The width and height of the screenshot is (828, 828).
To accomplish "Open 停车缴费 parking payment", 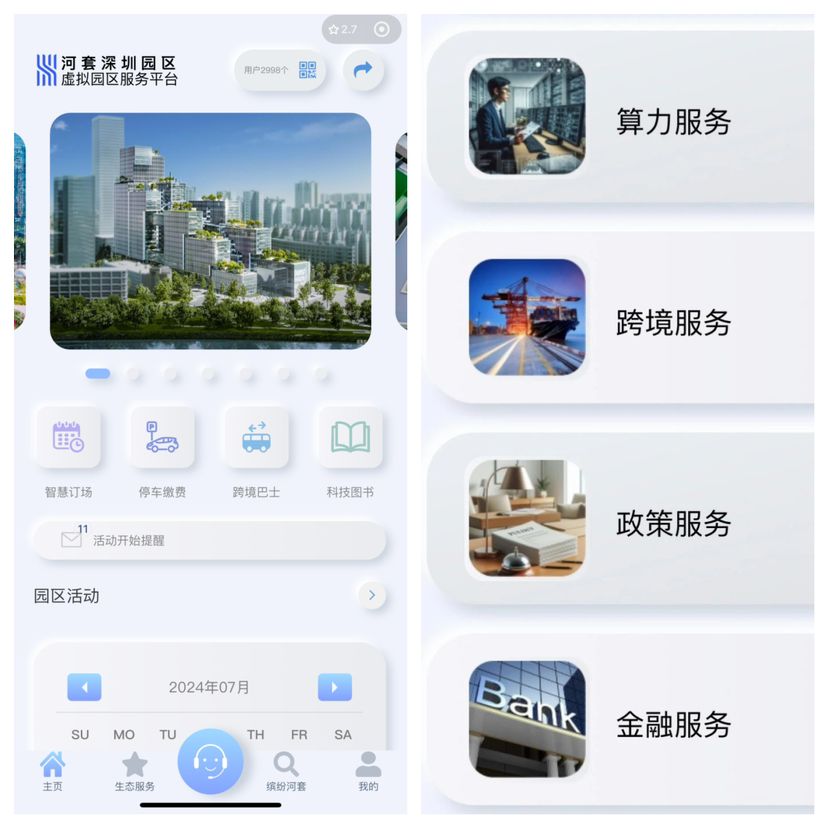I will click(162, 437).
